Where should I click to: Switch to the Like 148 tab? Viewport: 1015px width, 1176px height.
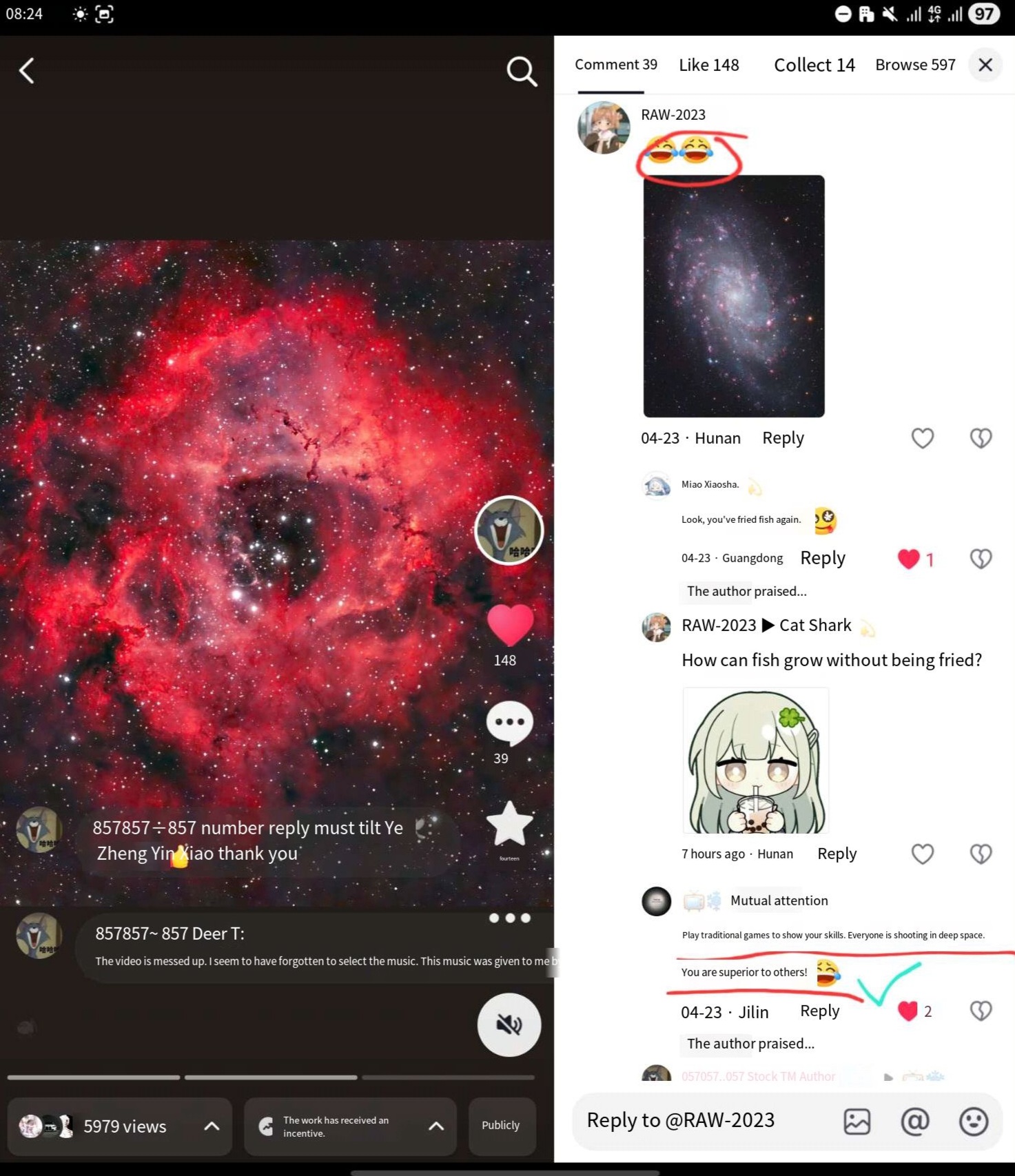tap(708, 65)
